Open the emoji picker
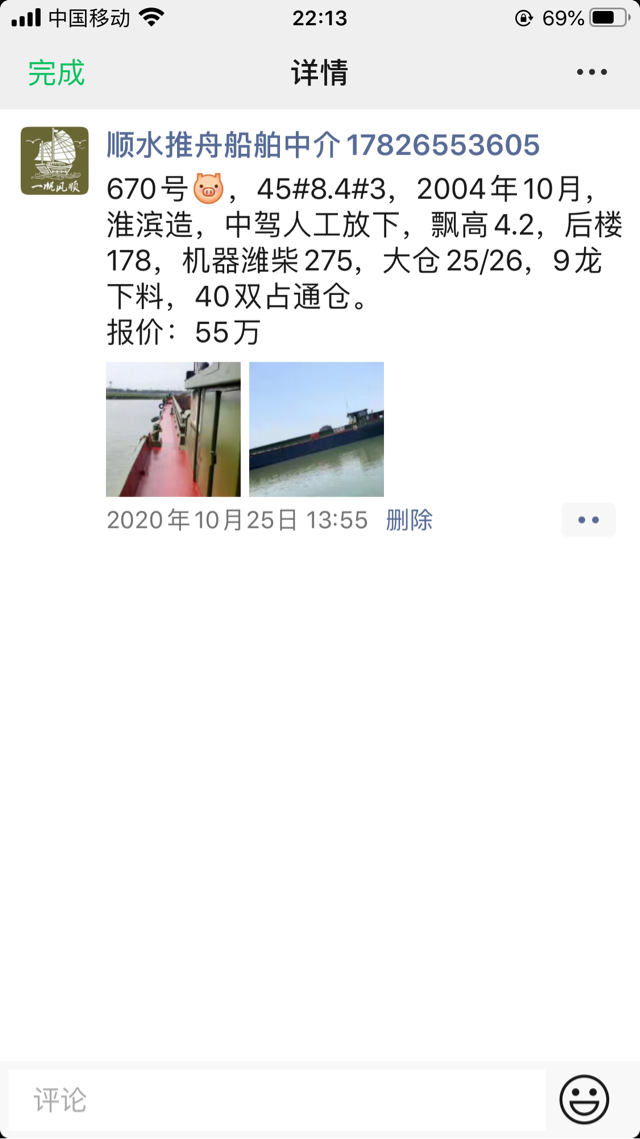640x1139 pixels. 584,1100
